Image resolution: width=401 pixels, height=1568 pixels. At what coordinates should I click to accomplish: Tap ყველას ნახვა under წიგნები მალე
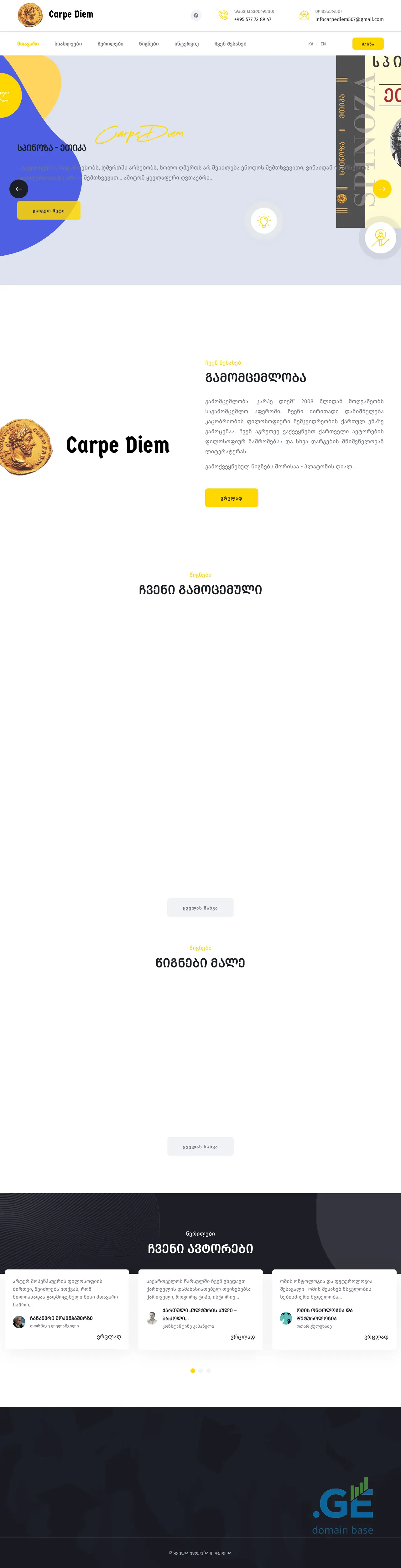click(x=200, y=1146)
